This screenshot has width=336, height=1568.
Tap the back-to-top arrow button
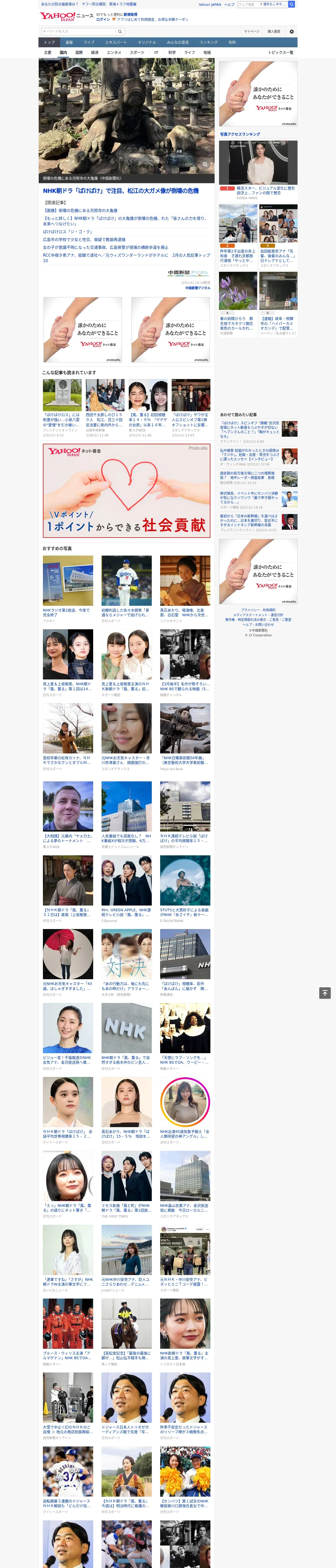(x=325, y=993)
